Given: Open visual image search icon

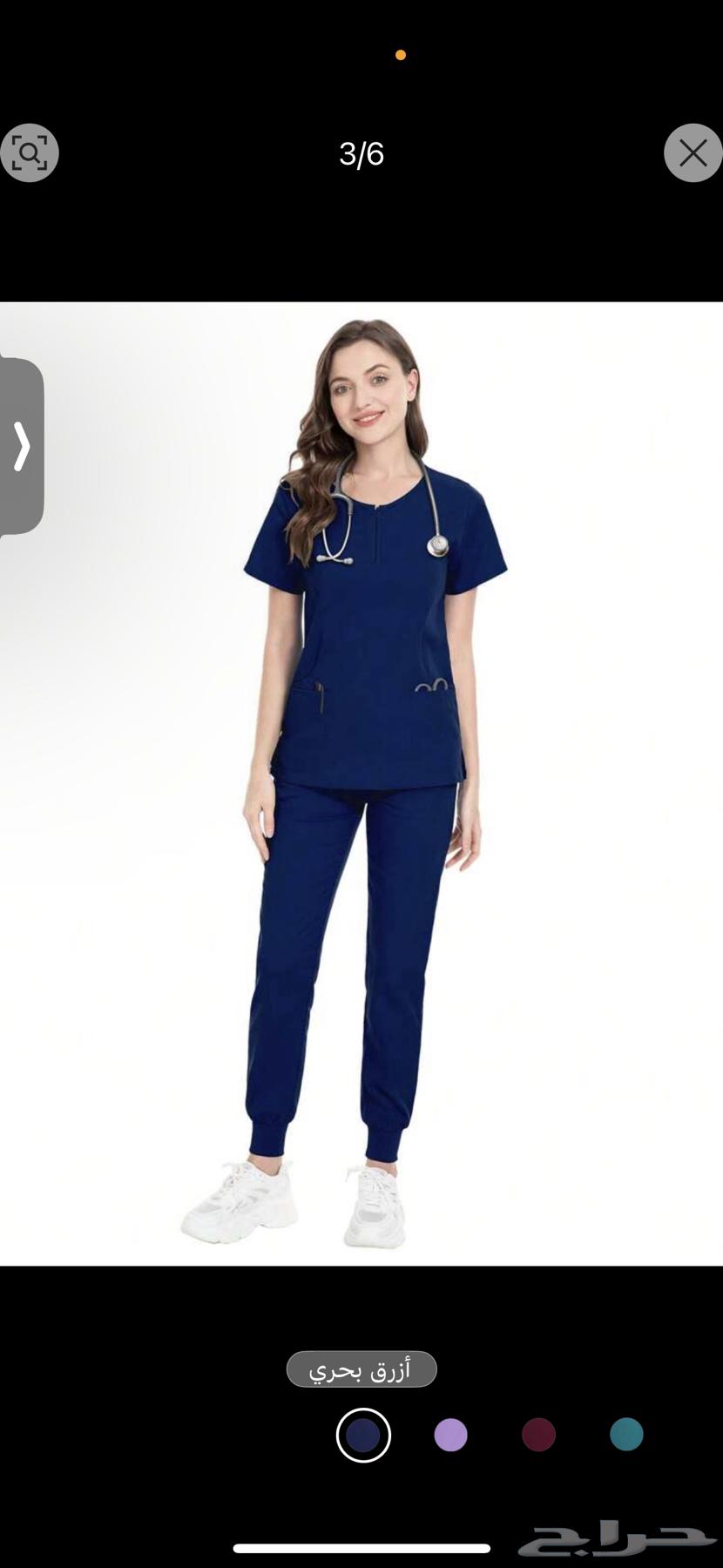Looking at the screenshot, I should [x=30, y=153].
